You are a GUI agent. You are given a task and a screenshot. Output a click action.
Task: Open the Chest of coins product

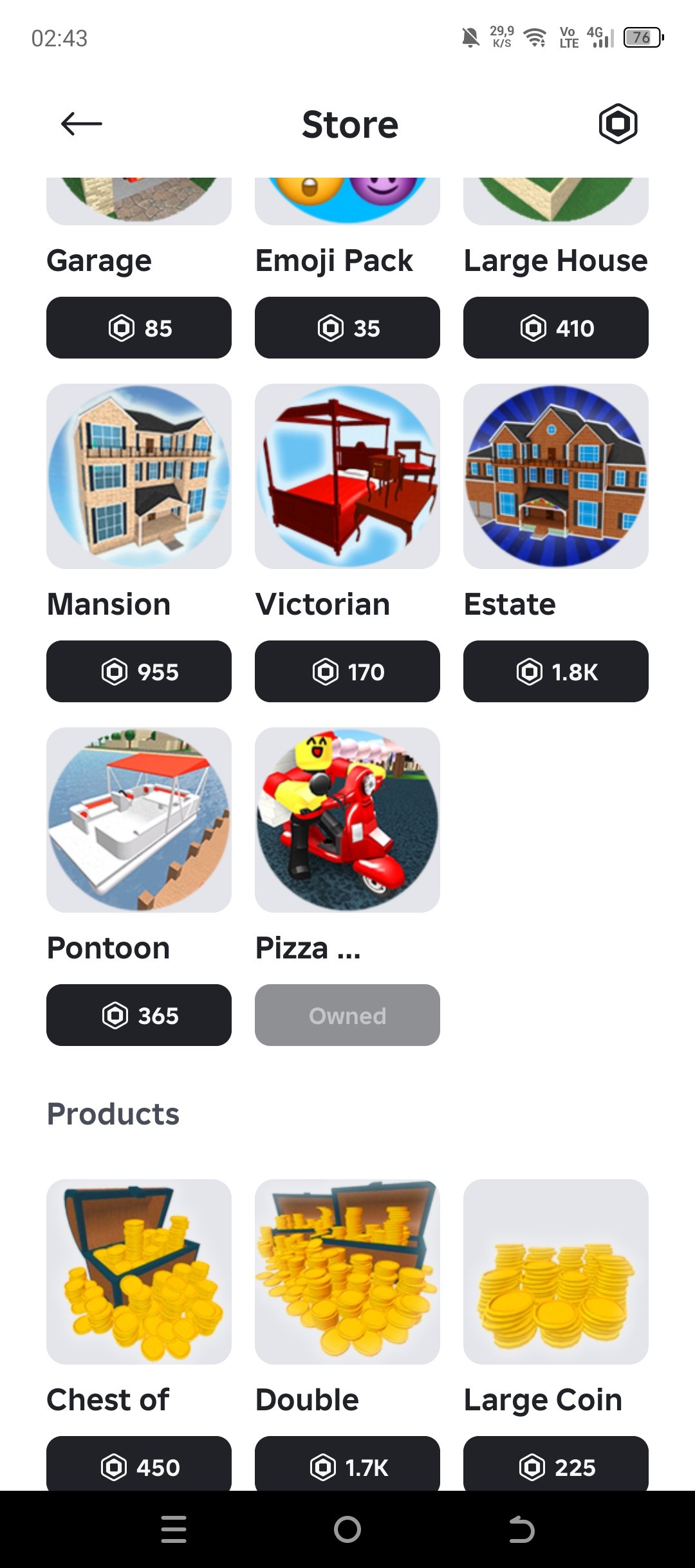(x=139, y=1272)
